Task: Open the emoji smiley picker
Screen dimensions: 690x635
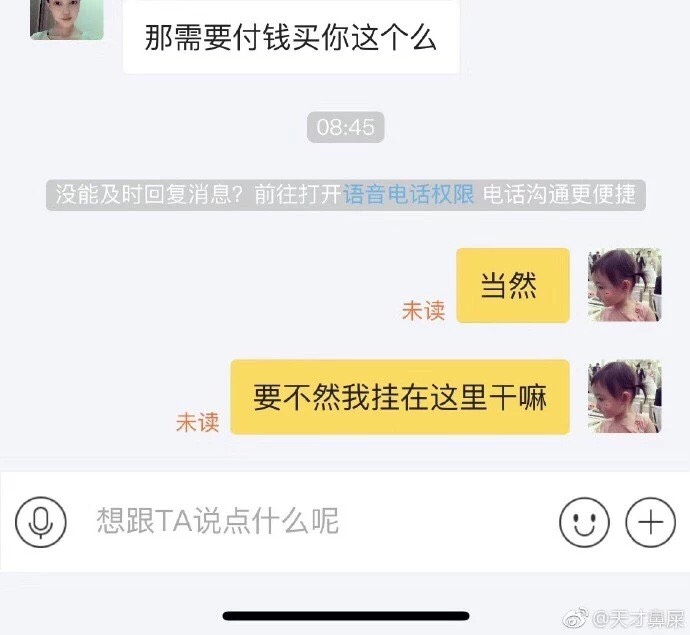Action: 584,521
